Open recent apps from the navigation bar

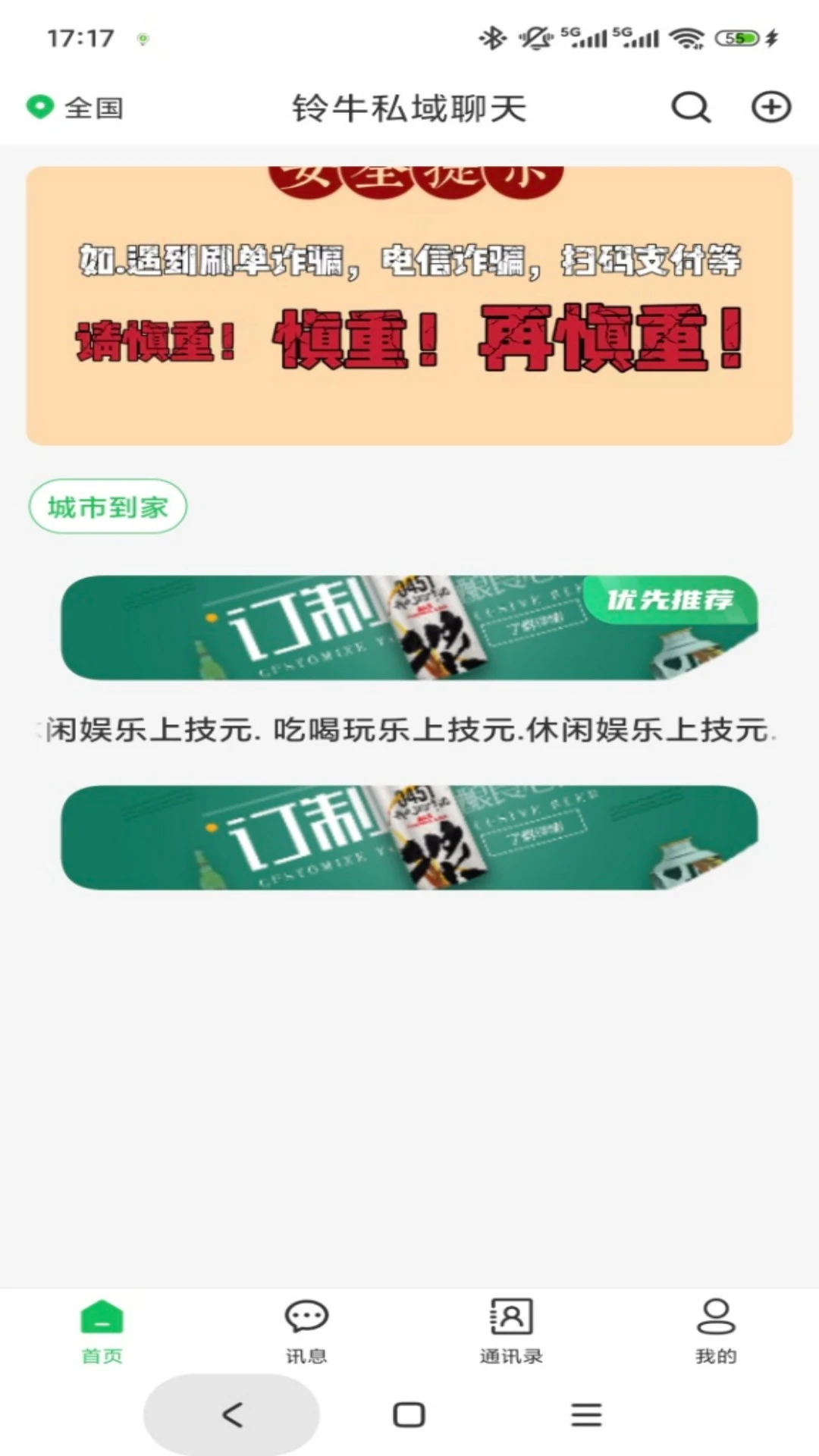586,1414
